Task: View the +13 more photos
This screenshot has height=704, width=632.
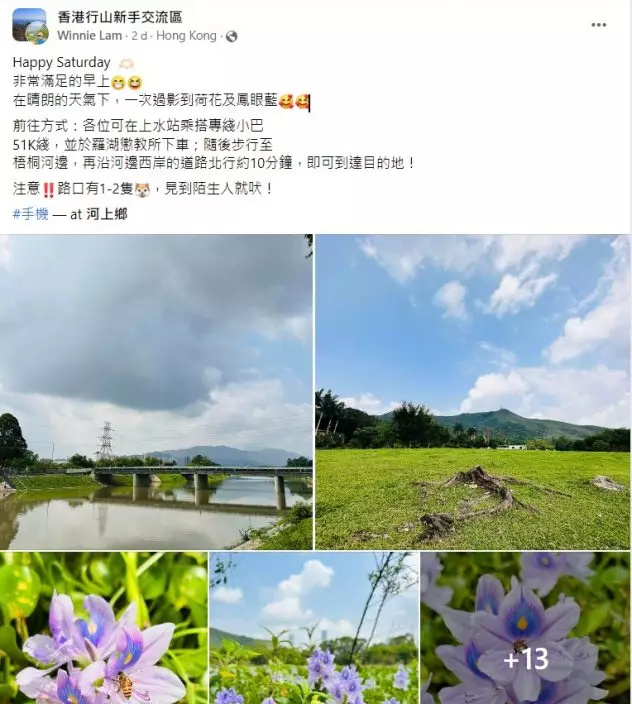Action: click(525, 627)
